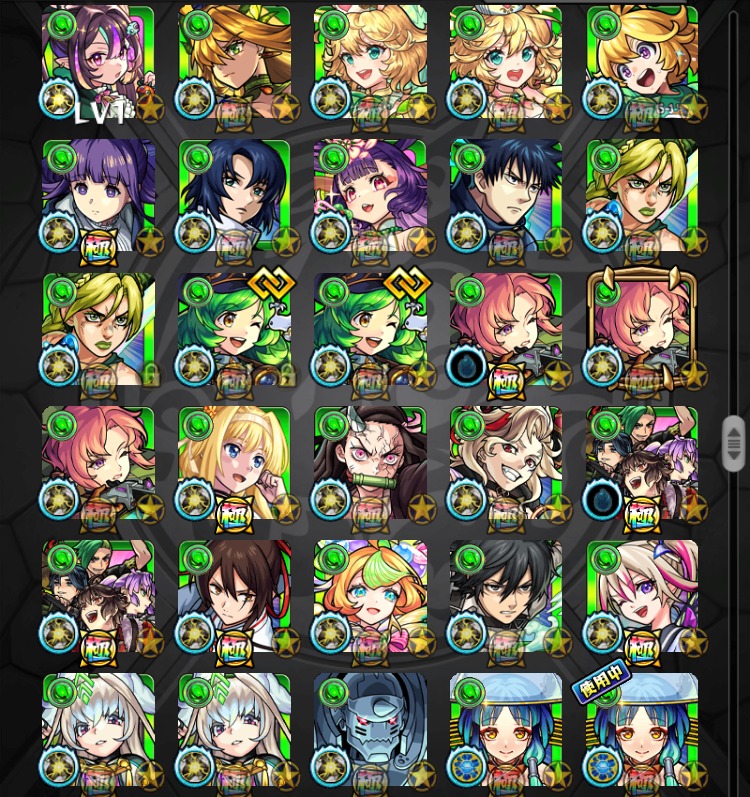Choose the long-haired blonde girl with blue eyes
The height and width of the screenshot is (797, 750).
(234, 463)
